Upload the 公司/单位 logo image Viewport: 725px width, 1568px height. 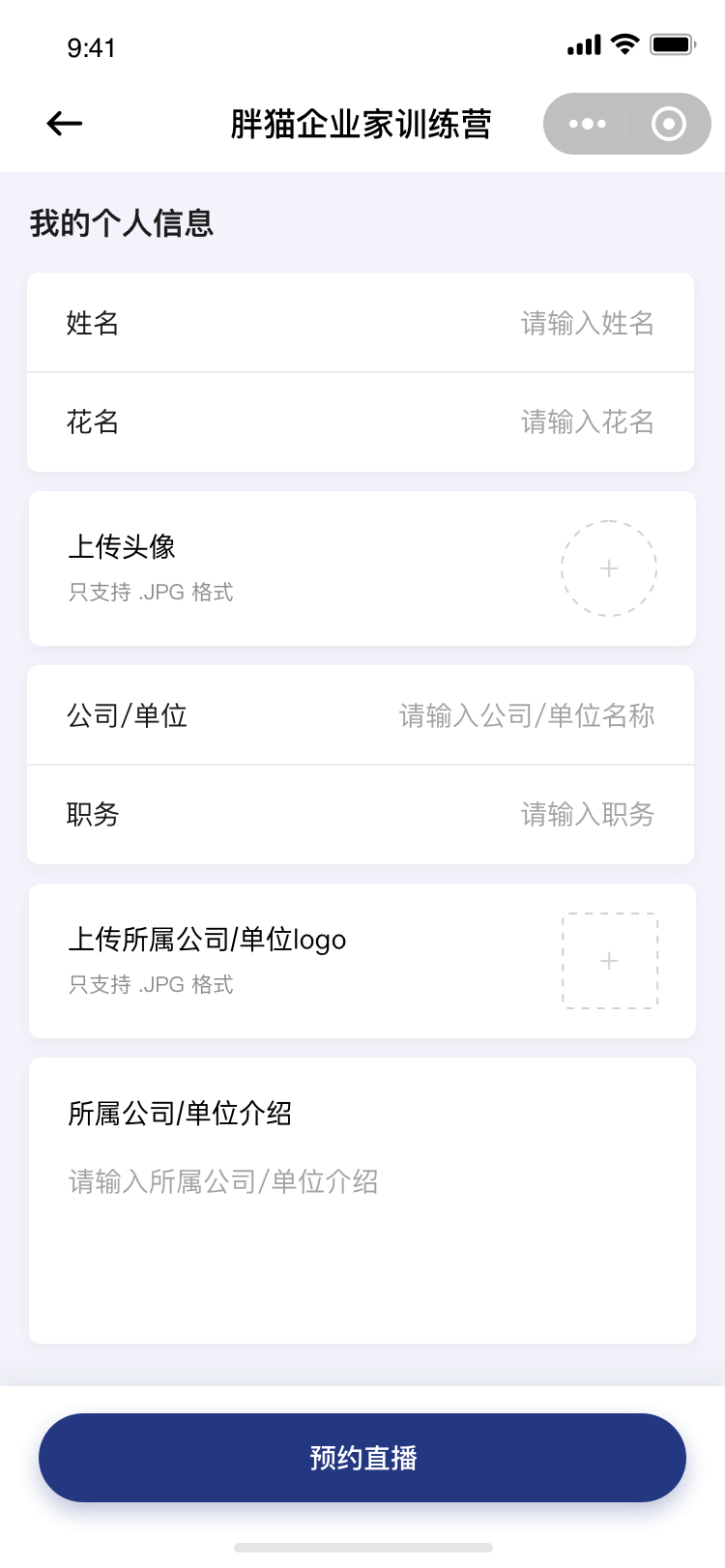click(610, 961)
